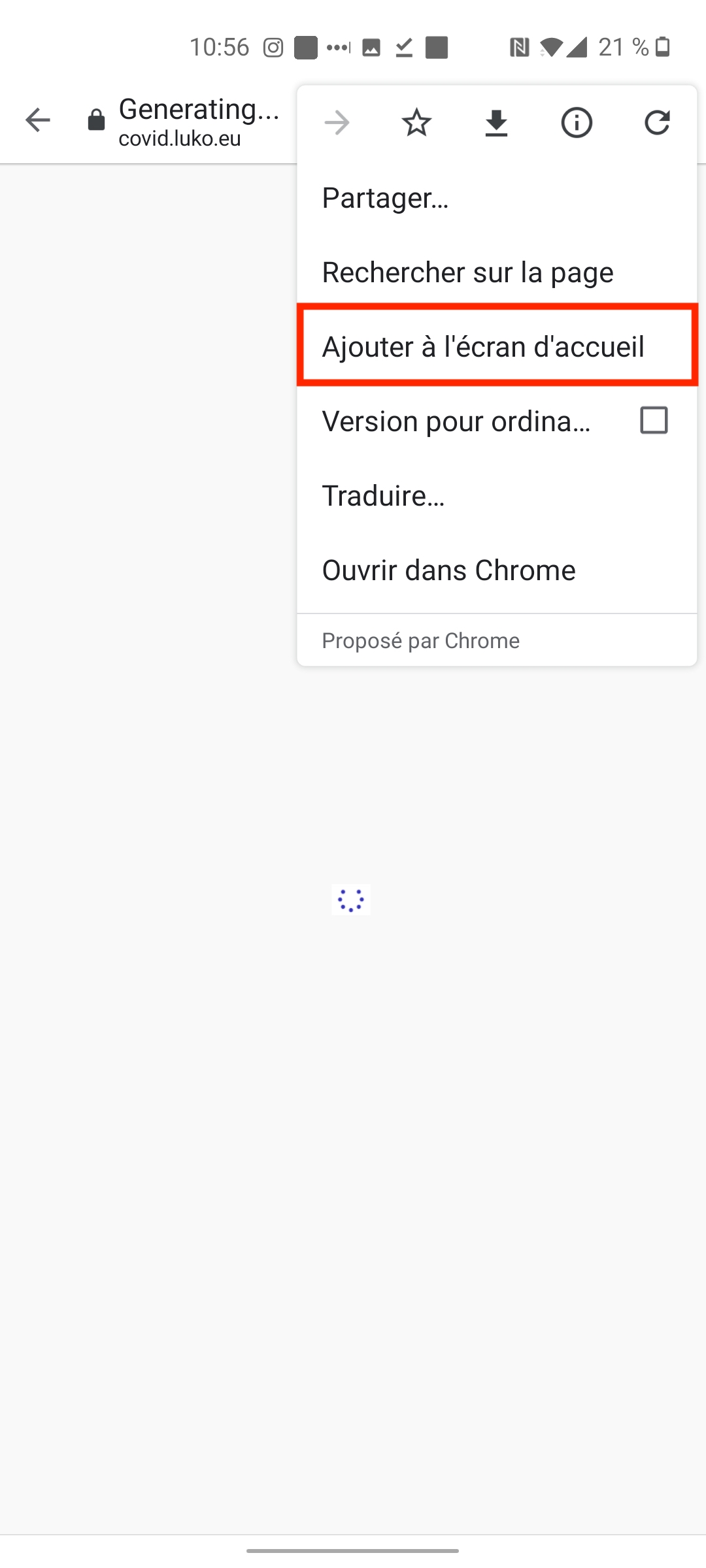Bookmark the page with the star icon
Screen dimensions: 706x1568
pos(416,123)
